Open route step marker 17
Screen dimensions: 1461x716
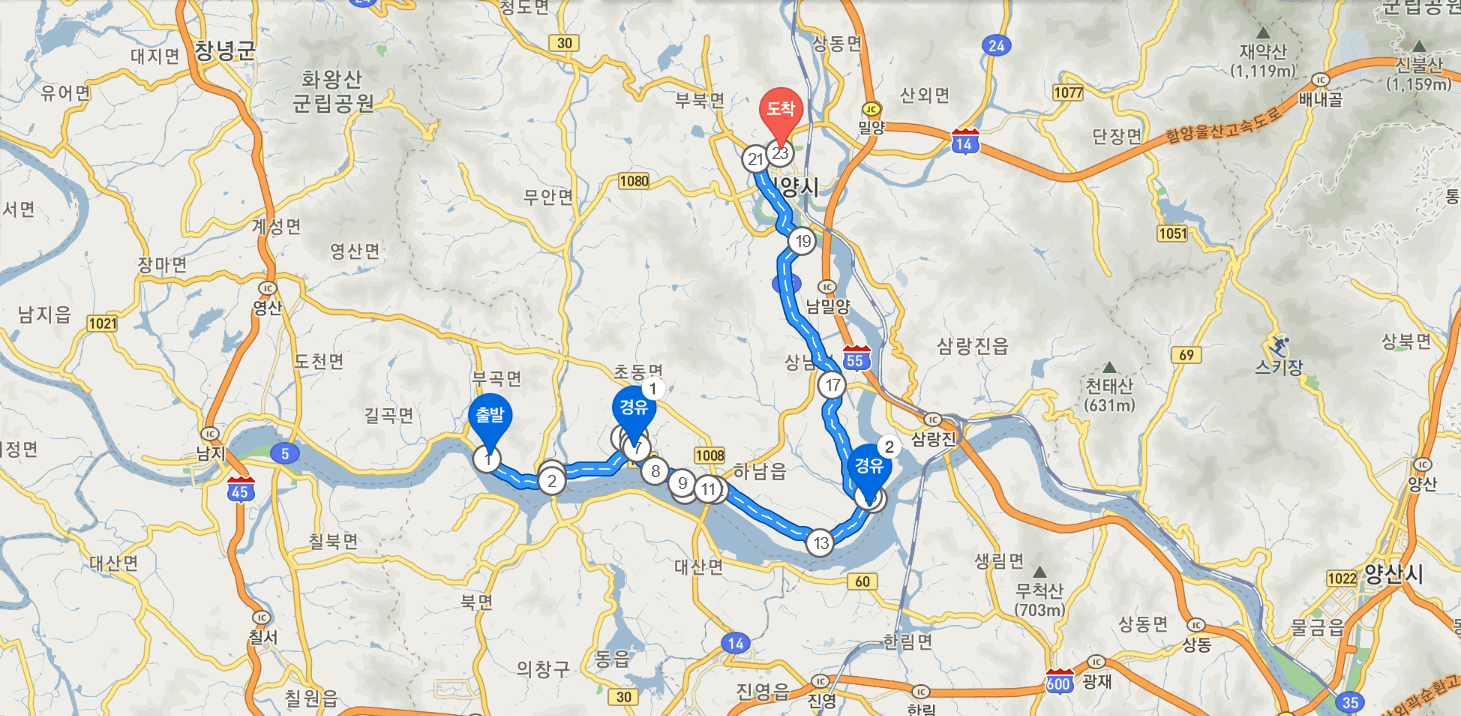(832, 385)
